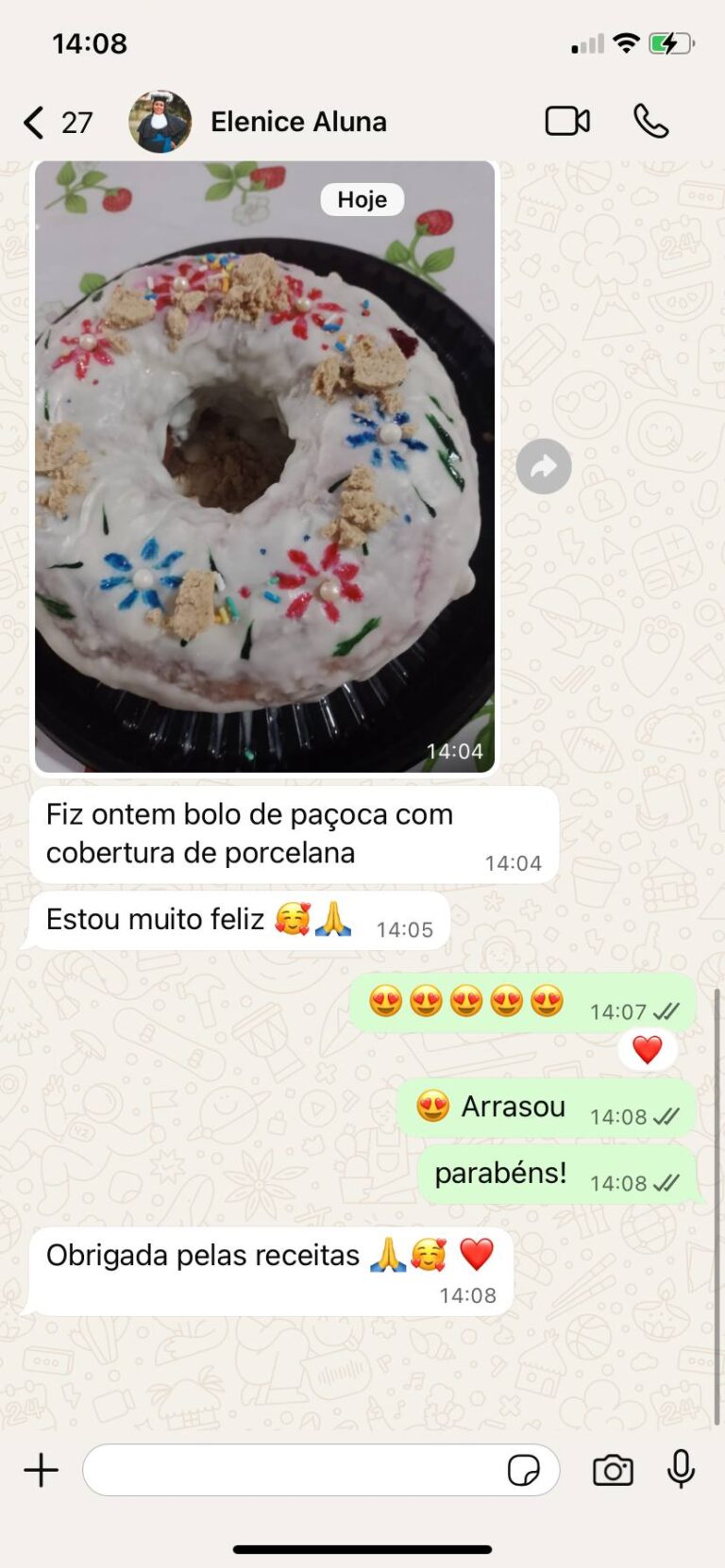
Task: Open Elenice Aluna's contact info
Action: pyautogui.click(x=297, y=123)
